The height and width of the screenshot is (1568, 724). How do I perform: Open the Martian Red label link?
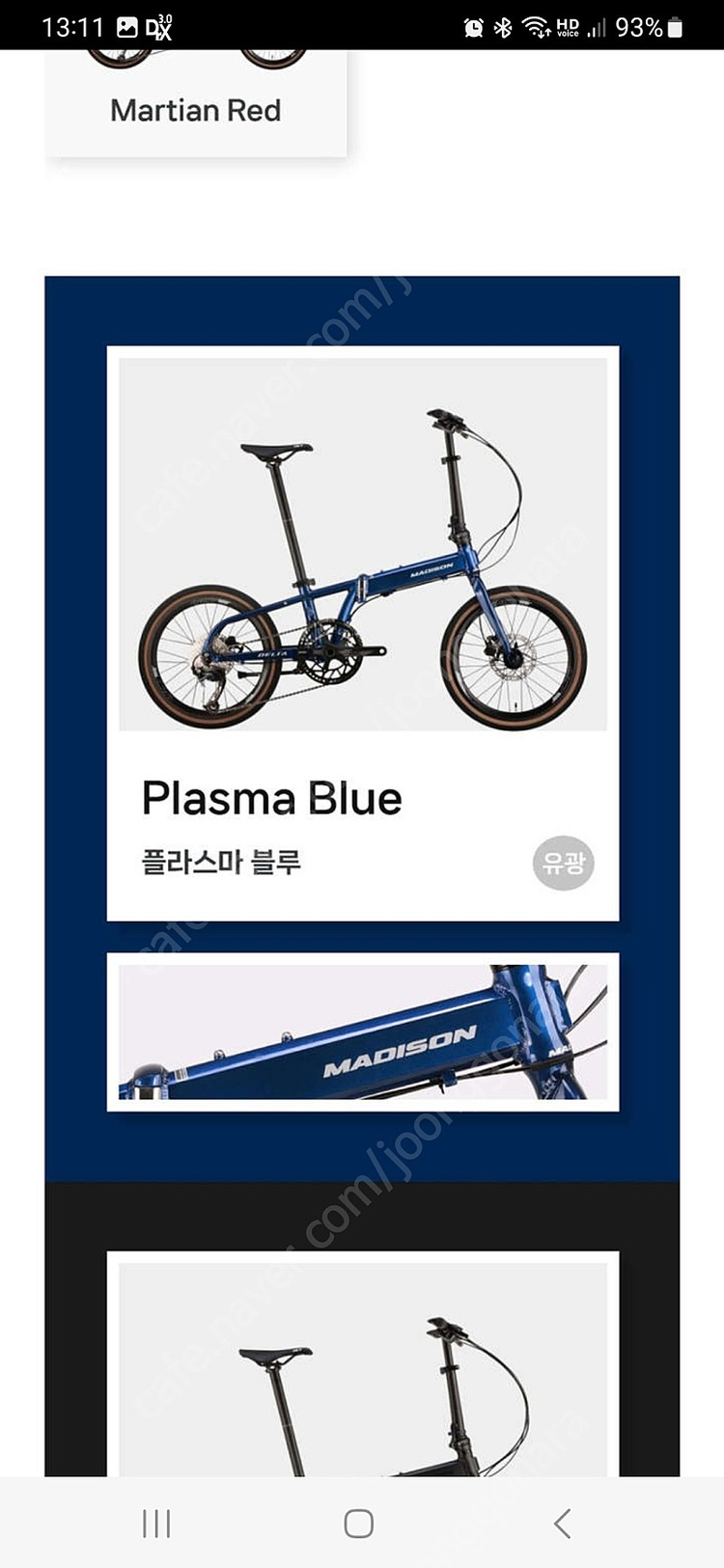(195, 109)
